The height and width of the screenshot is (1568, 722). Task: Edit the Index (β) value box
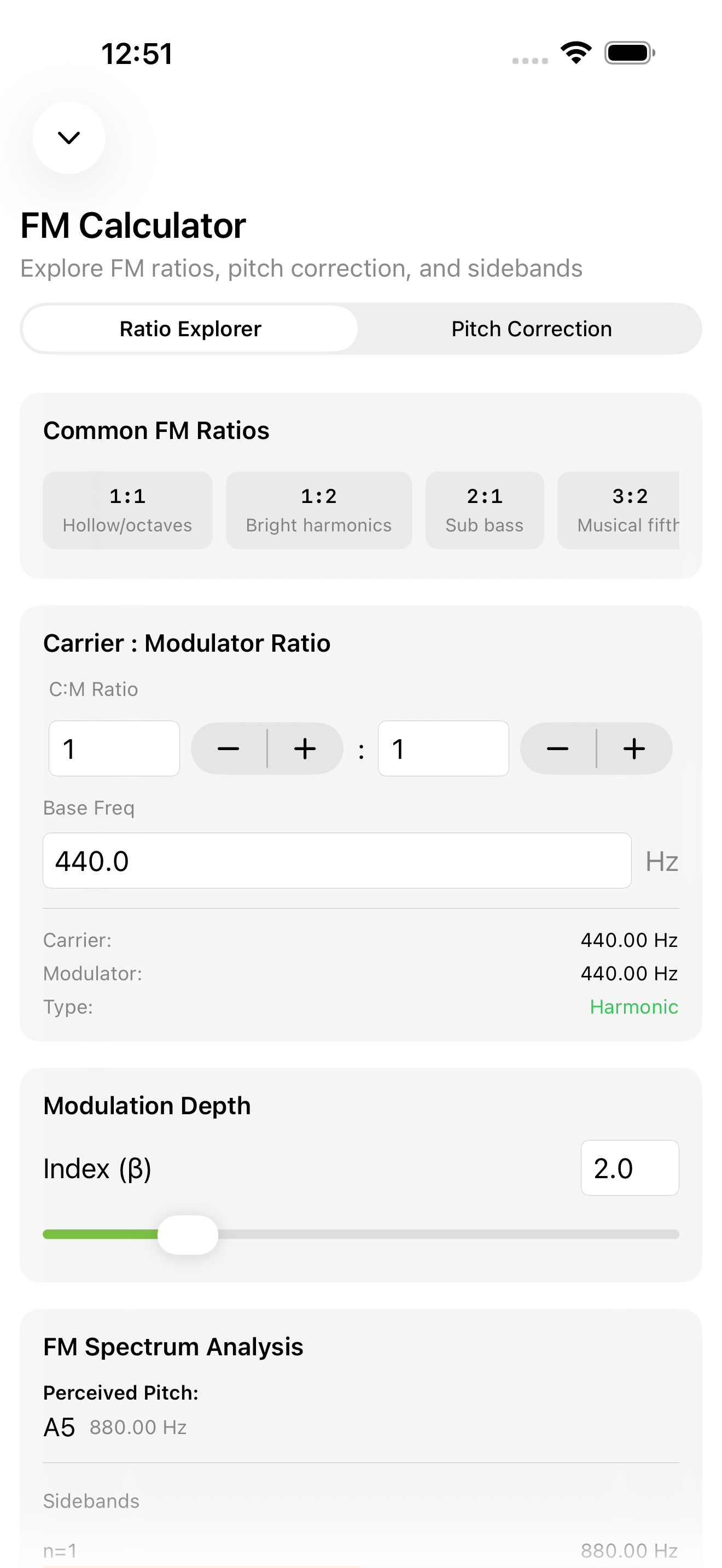coord(630,1167)
